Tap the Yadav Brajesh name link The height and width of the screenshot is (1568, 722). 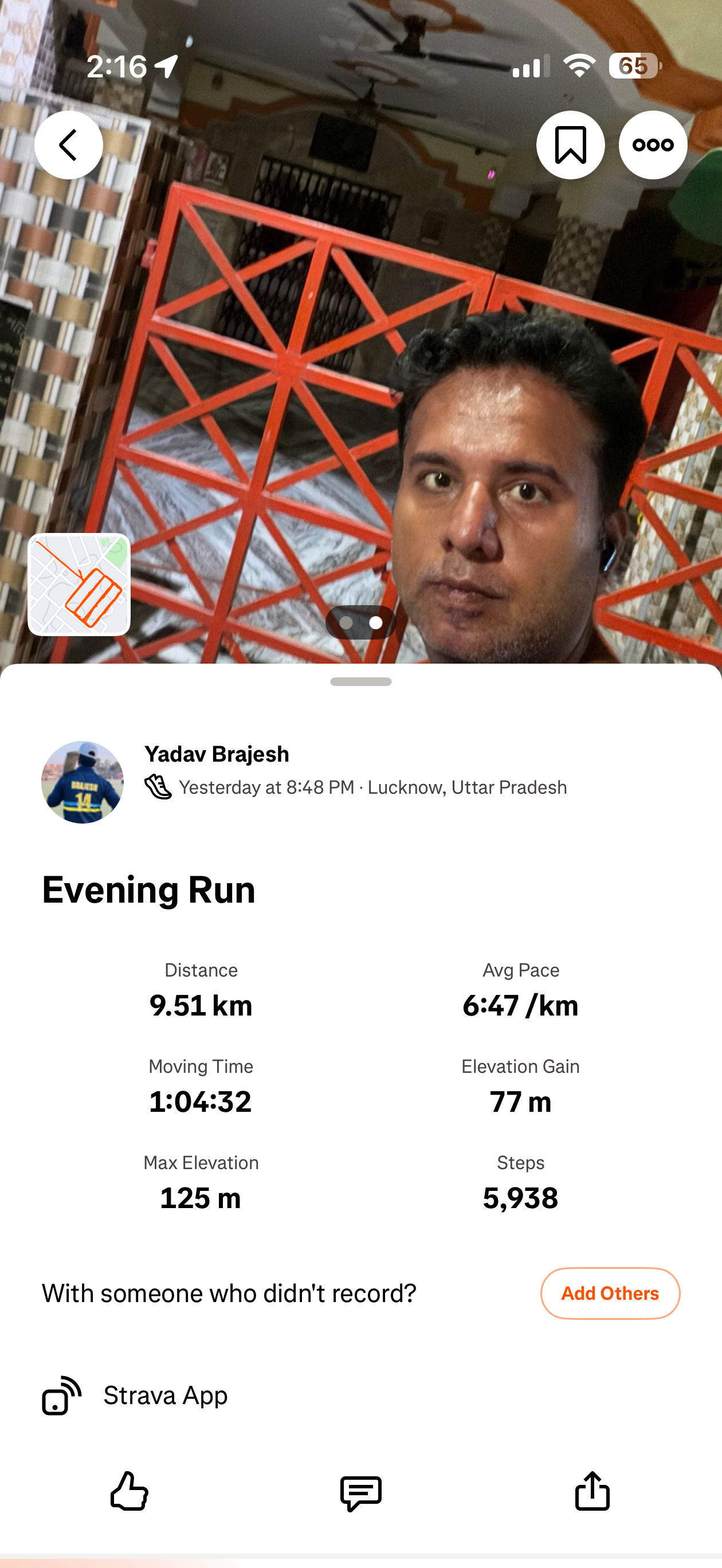(x=217, y=754)
